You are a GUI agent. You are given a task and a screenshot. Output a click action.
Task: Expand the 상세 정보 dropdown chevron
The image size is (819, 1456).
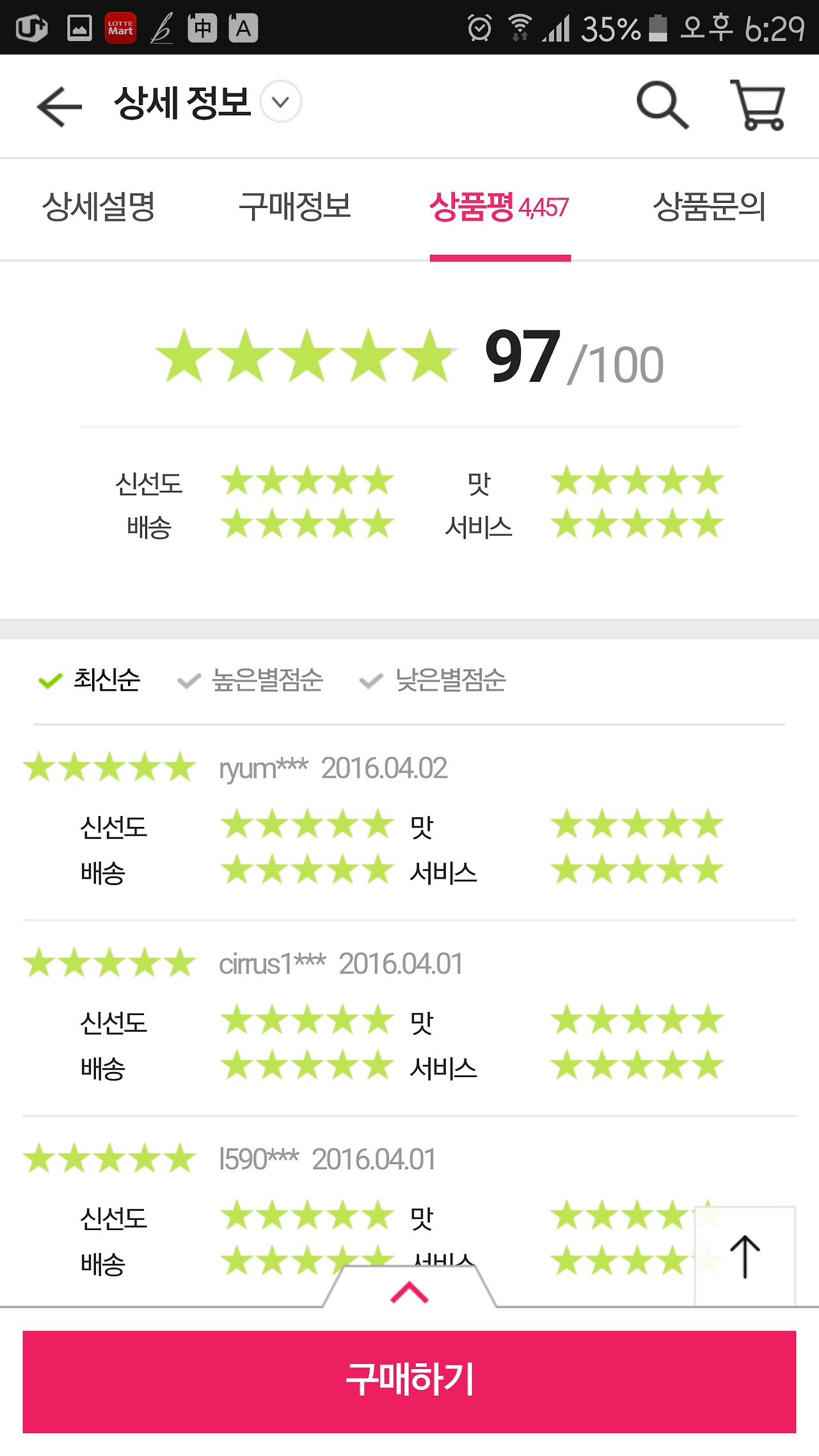point(281,102)
